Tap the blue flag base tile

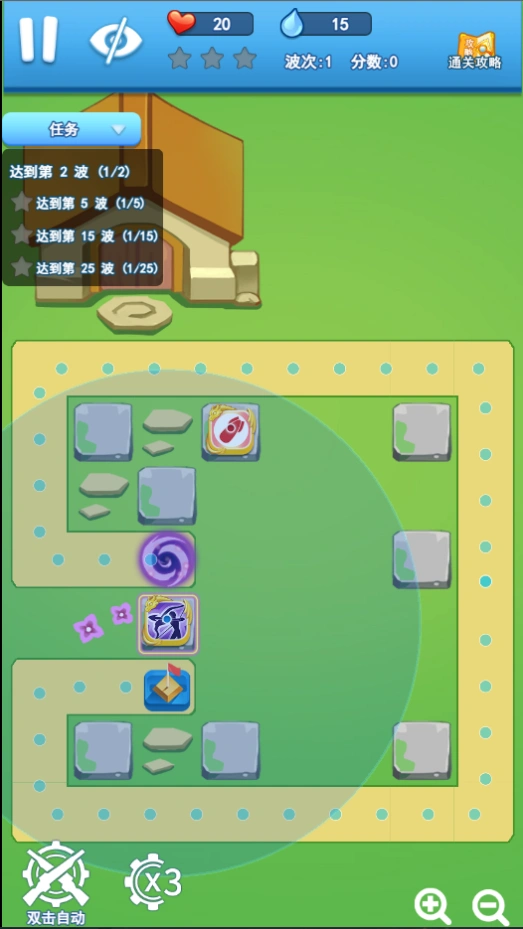click(x=168, y=688)
